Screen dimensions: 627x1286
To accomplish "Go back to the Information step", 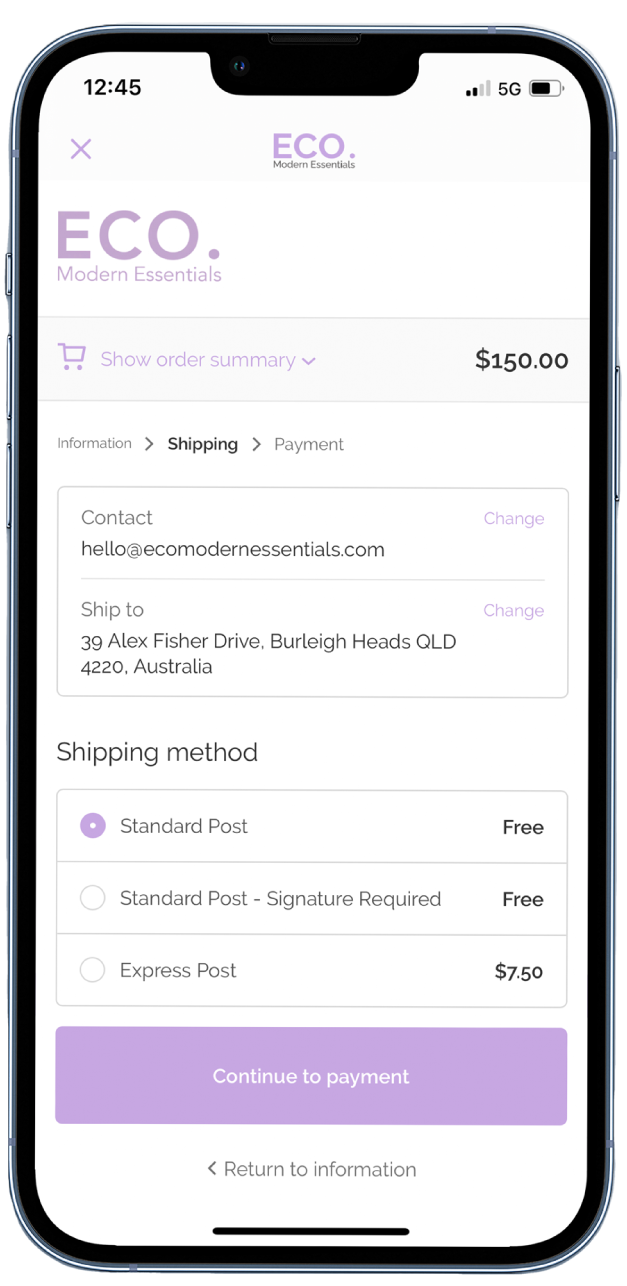I will point(94,443).
